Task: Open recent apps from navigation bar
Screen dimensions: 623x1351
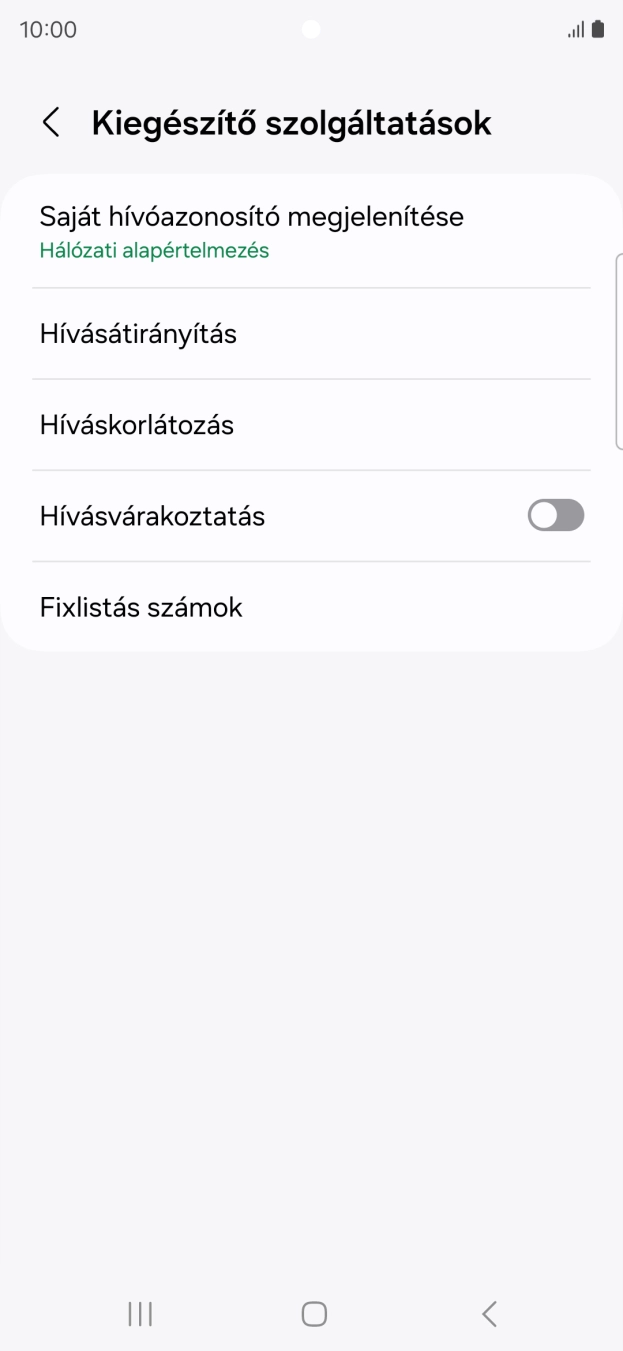Action: [x=140, y=1313]
